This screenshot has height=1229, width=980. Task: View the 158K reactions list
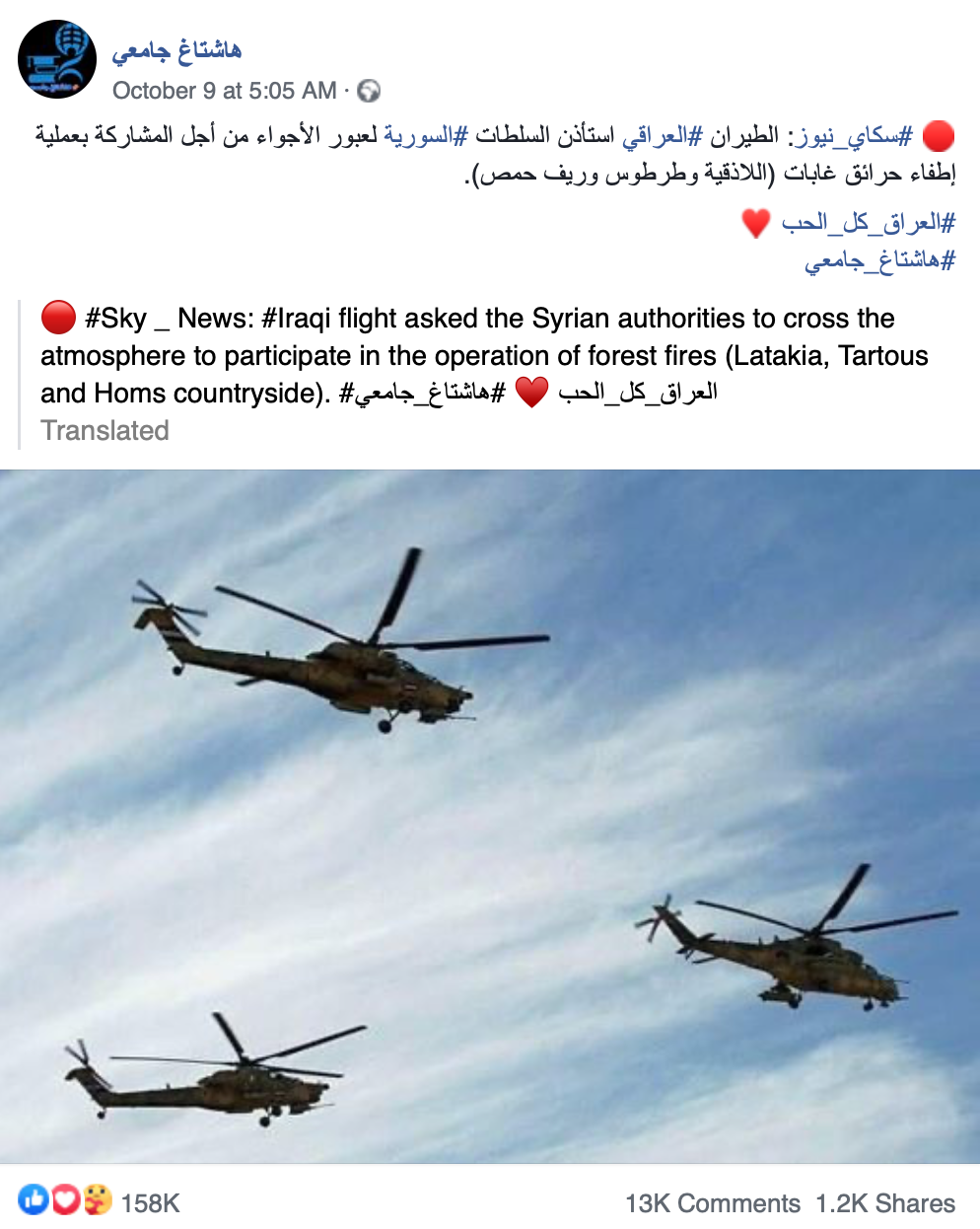tap(150, 1202)
